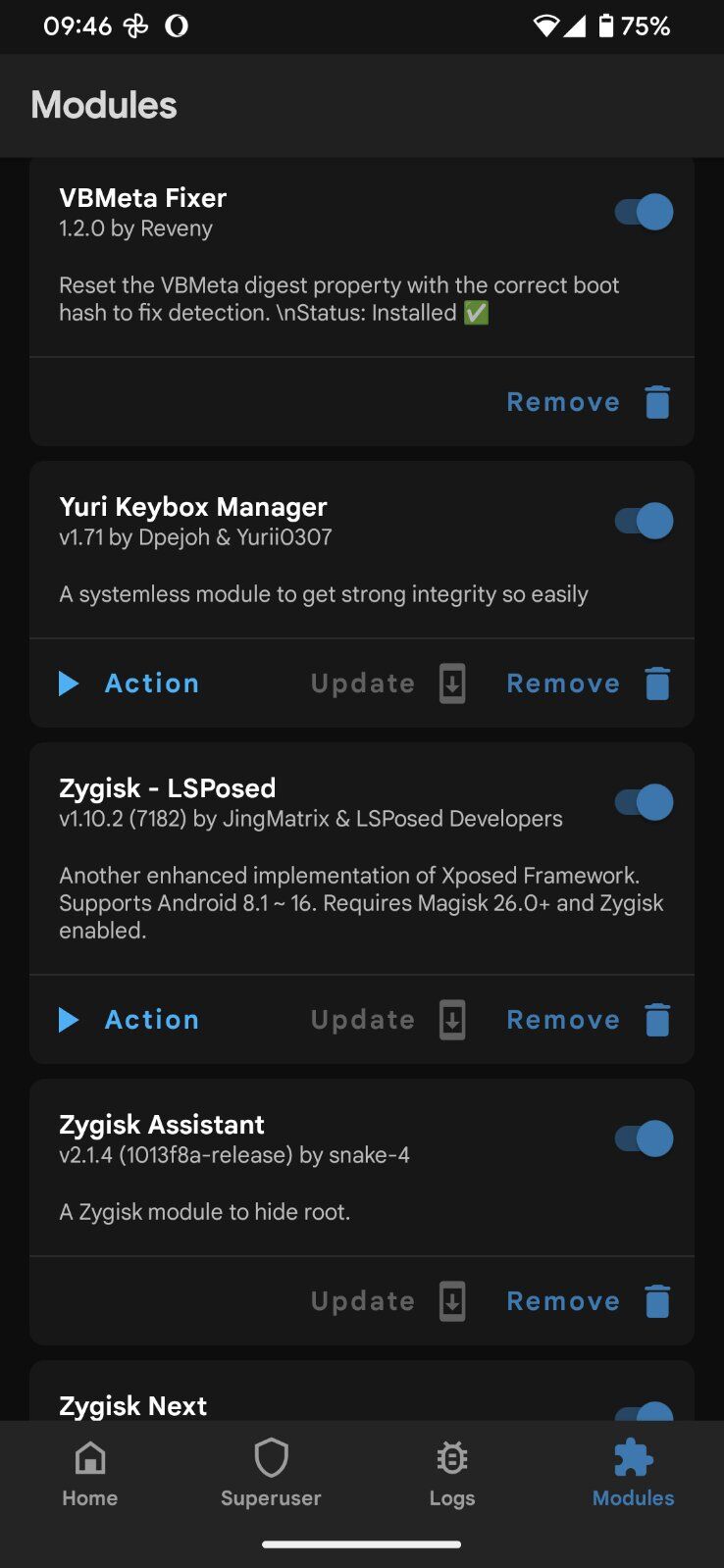Screen dimensions: 724x1568
Task: Toggle off Yuri Keybox Manager
Action: point(644,521)
